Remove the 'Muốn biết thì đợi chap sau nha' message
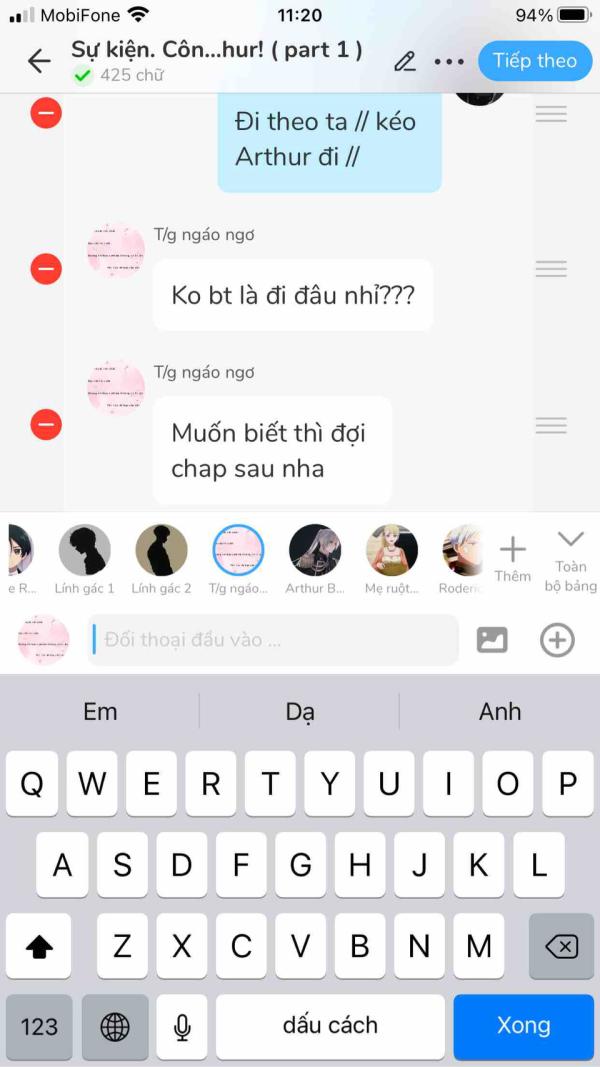 tap(46, 426)
